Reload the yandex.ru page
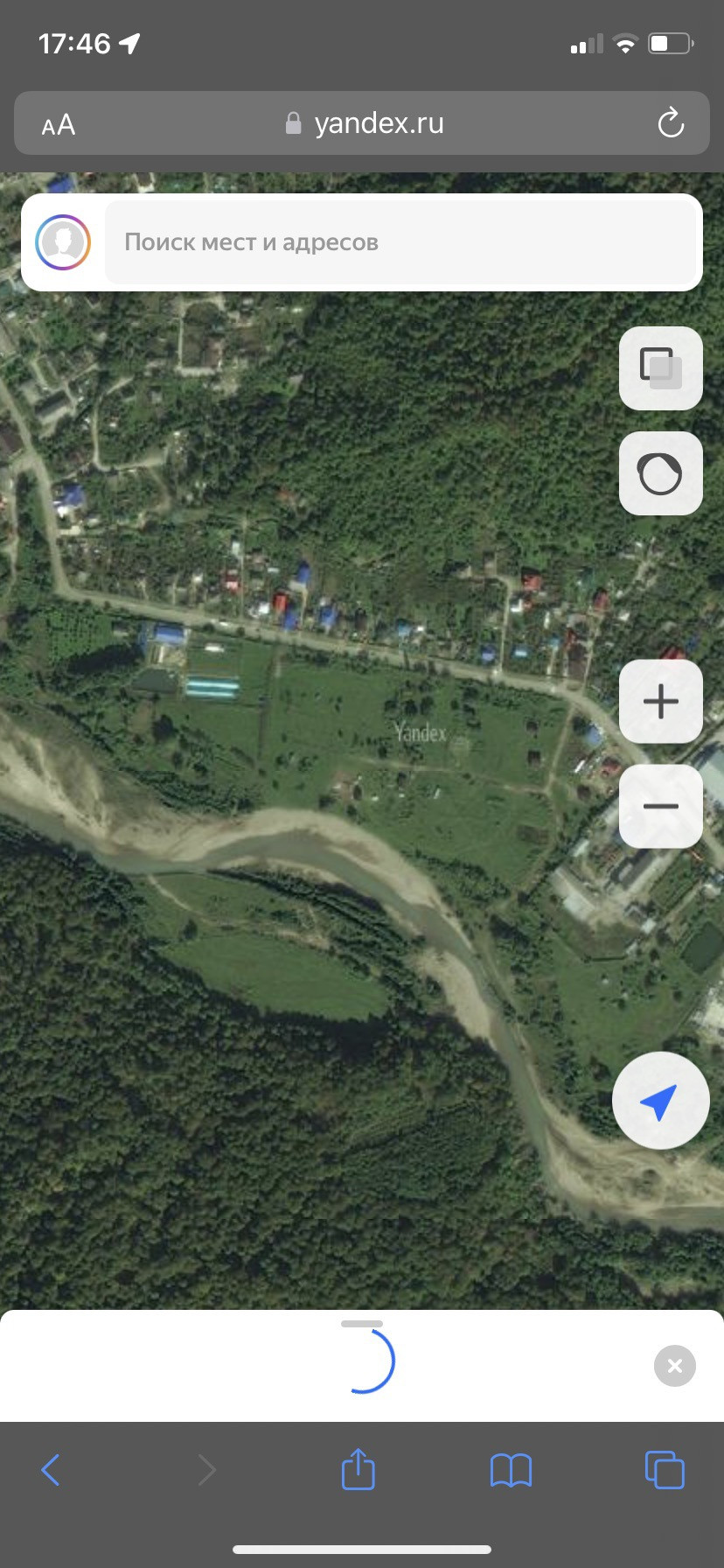 click(x=671, y=123)
